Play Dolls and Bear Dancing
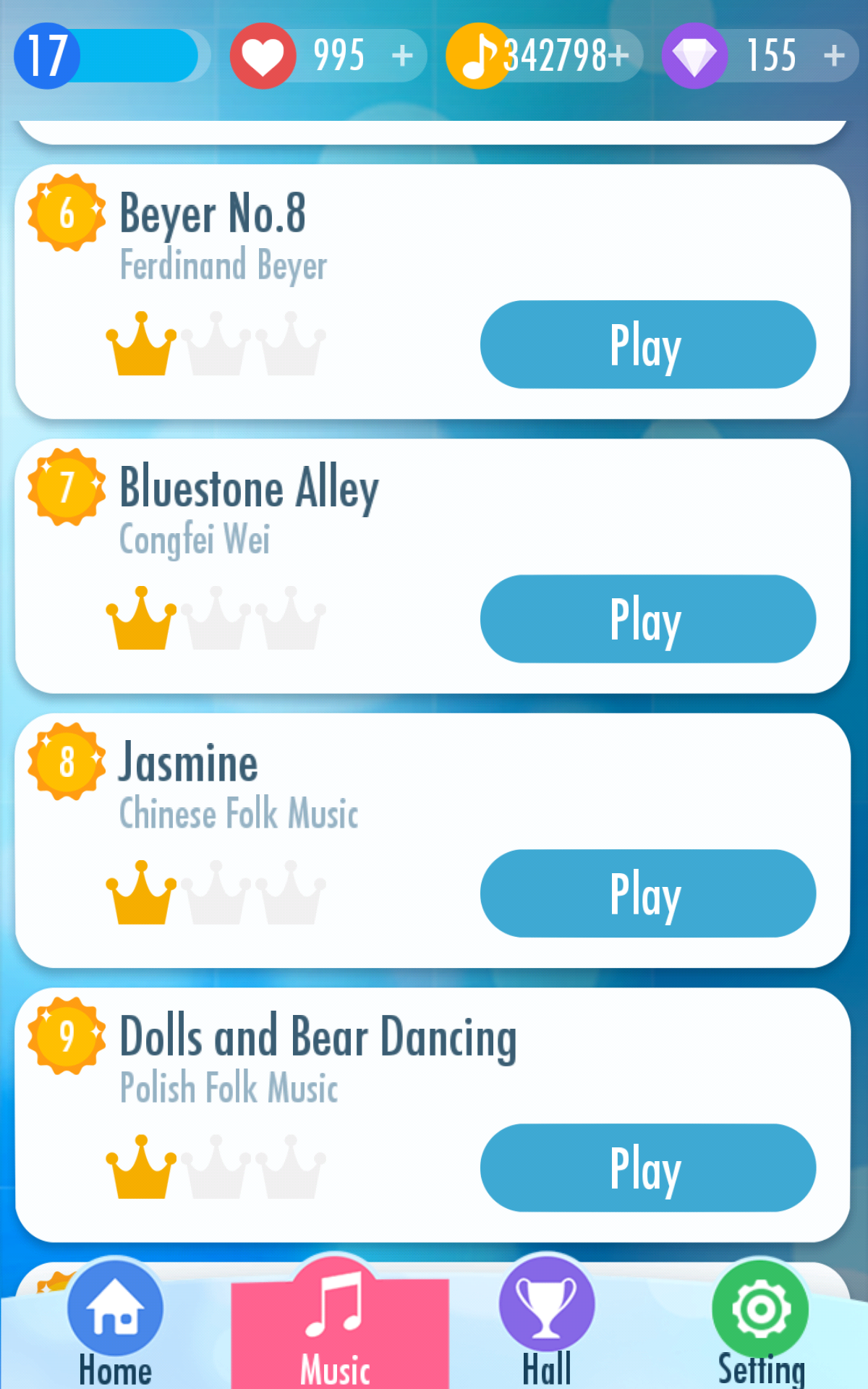This screenshot has width=868, height=1389. [647, 1167]
